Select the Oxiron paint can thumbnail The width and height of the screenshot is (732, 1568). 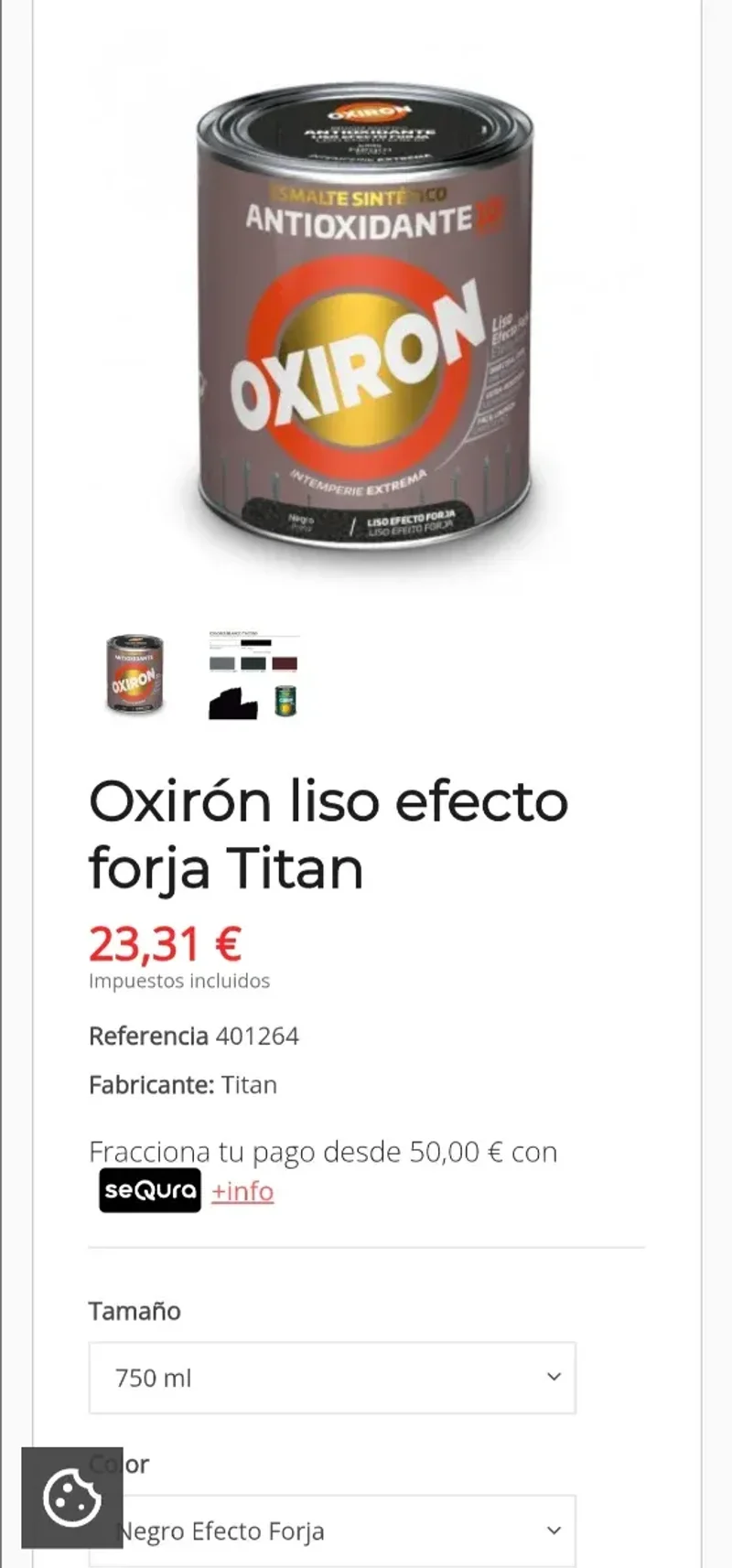(135, 673)
